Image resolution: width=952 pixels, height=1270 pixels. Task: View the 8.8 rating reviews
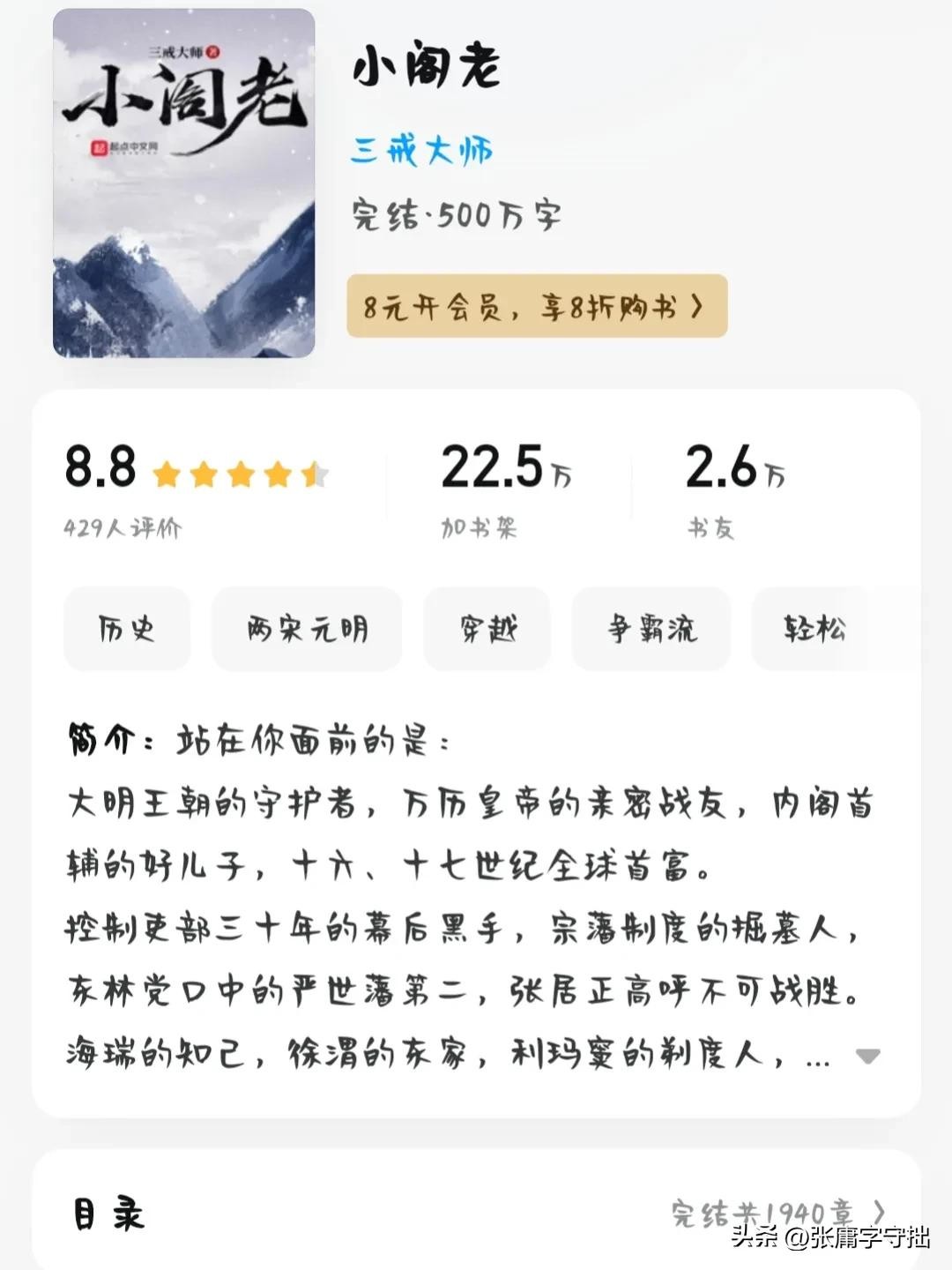pyautogui.click(x=194, y=488)
